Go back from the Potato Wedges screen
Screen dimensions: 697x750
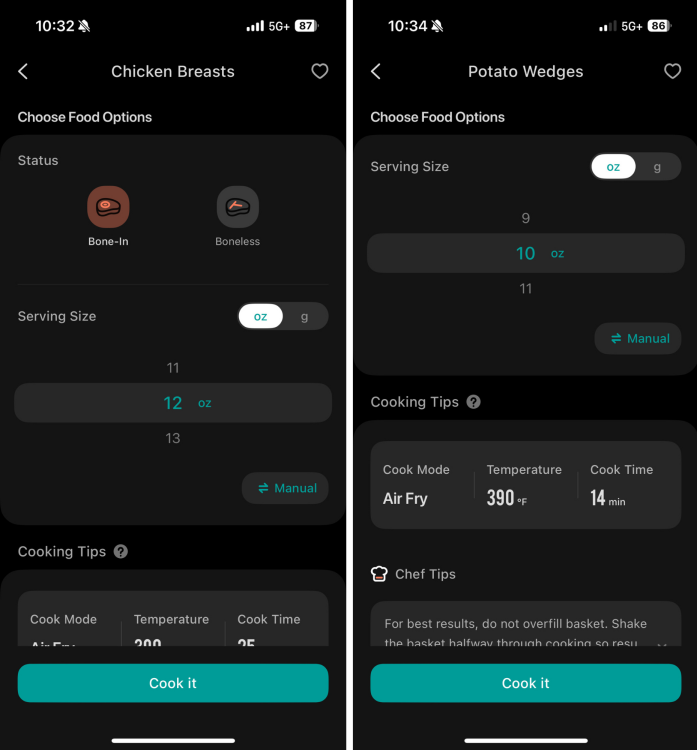376,71
